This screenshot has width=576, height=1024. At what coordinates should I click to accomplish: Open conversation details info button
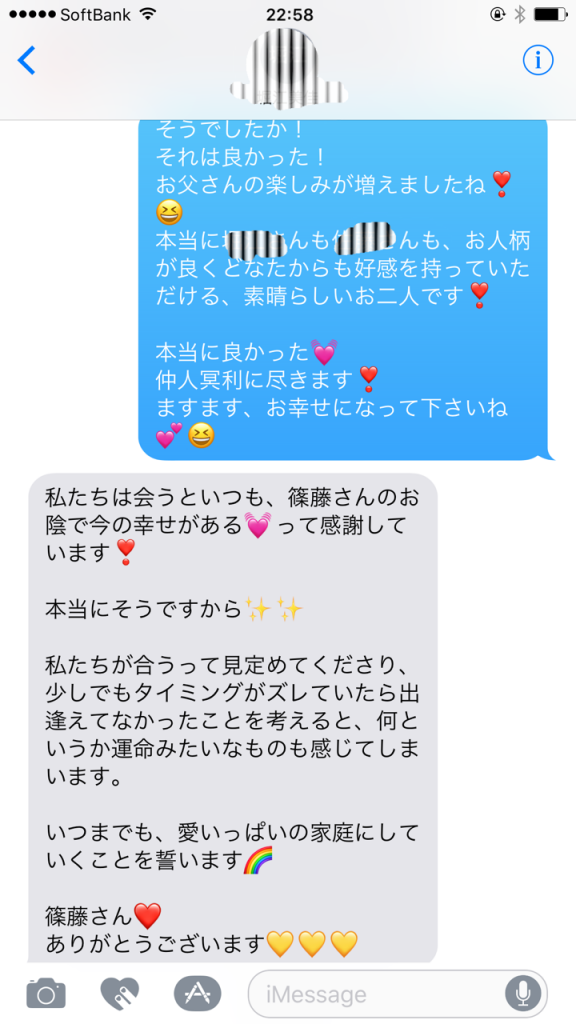click(537, 61)
